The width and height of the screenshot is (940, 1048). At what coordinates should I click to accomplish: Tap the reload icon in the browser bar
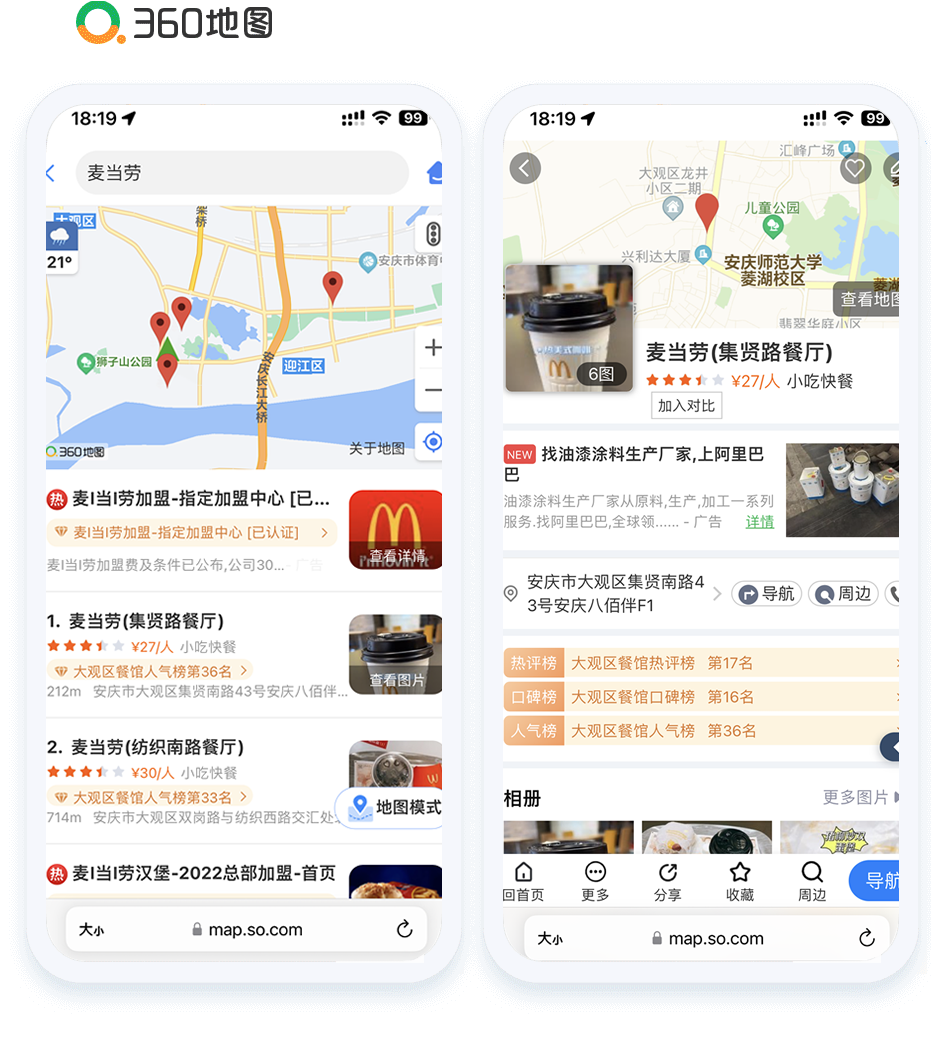pyautogui.click(x=404, y=928)
